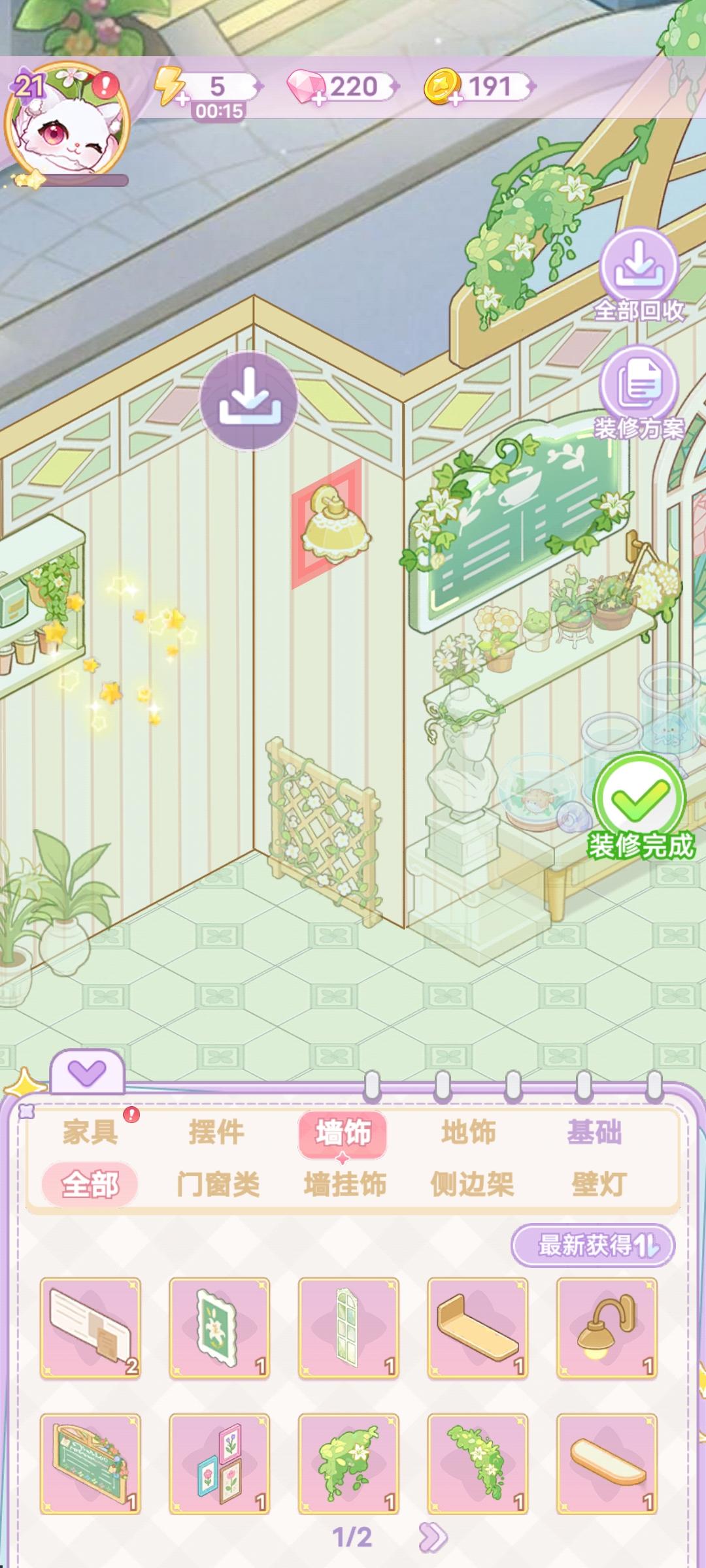
Task: Toggle the 最新获得 sort order
Action: click(x=594, y=1262)
